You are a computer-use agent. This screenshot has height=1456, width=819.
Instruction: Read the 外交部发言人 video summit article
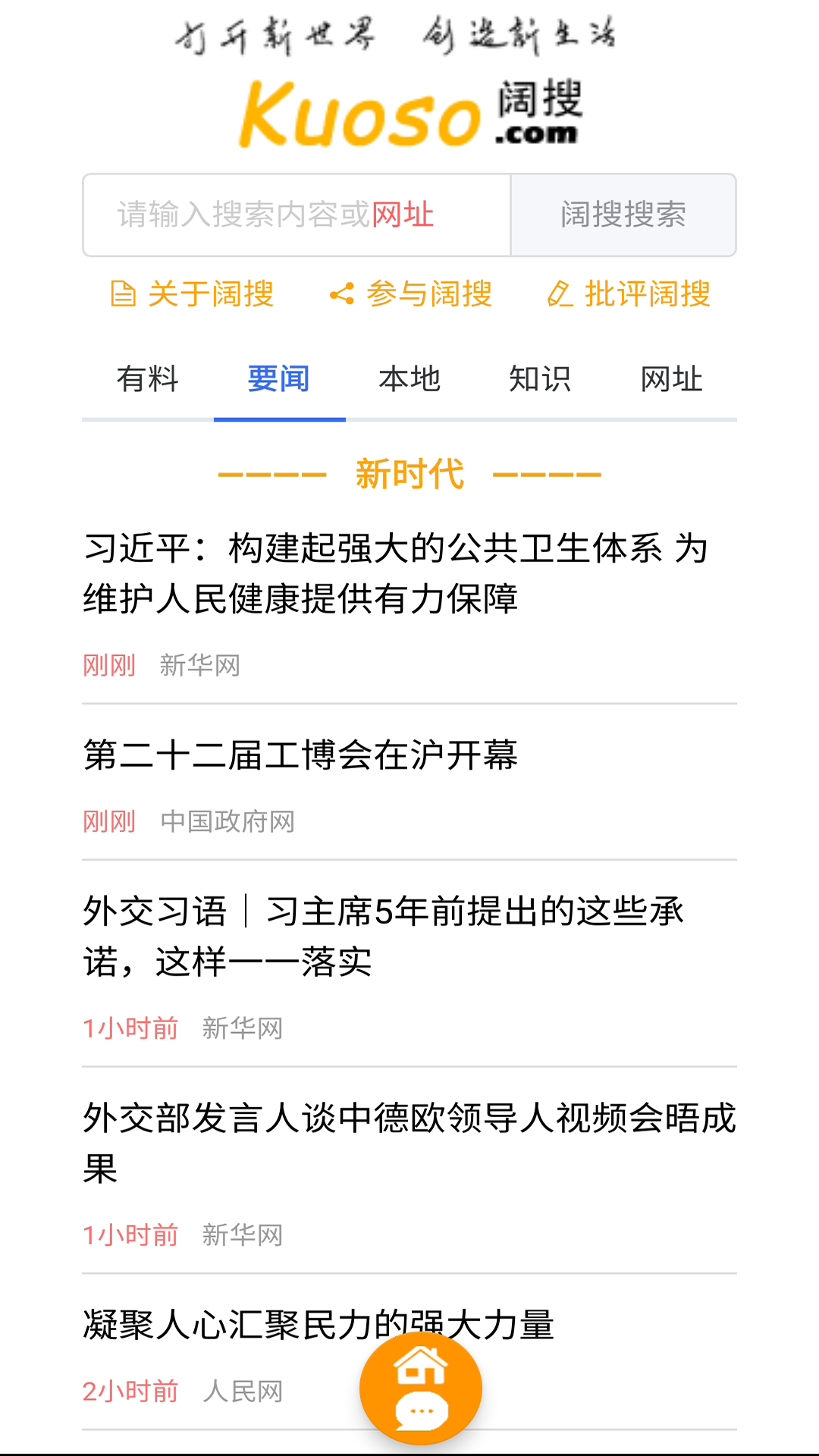[x=409, y=1142]
